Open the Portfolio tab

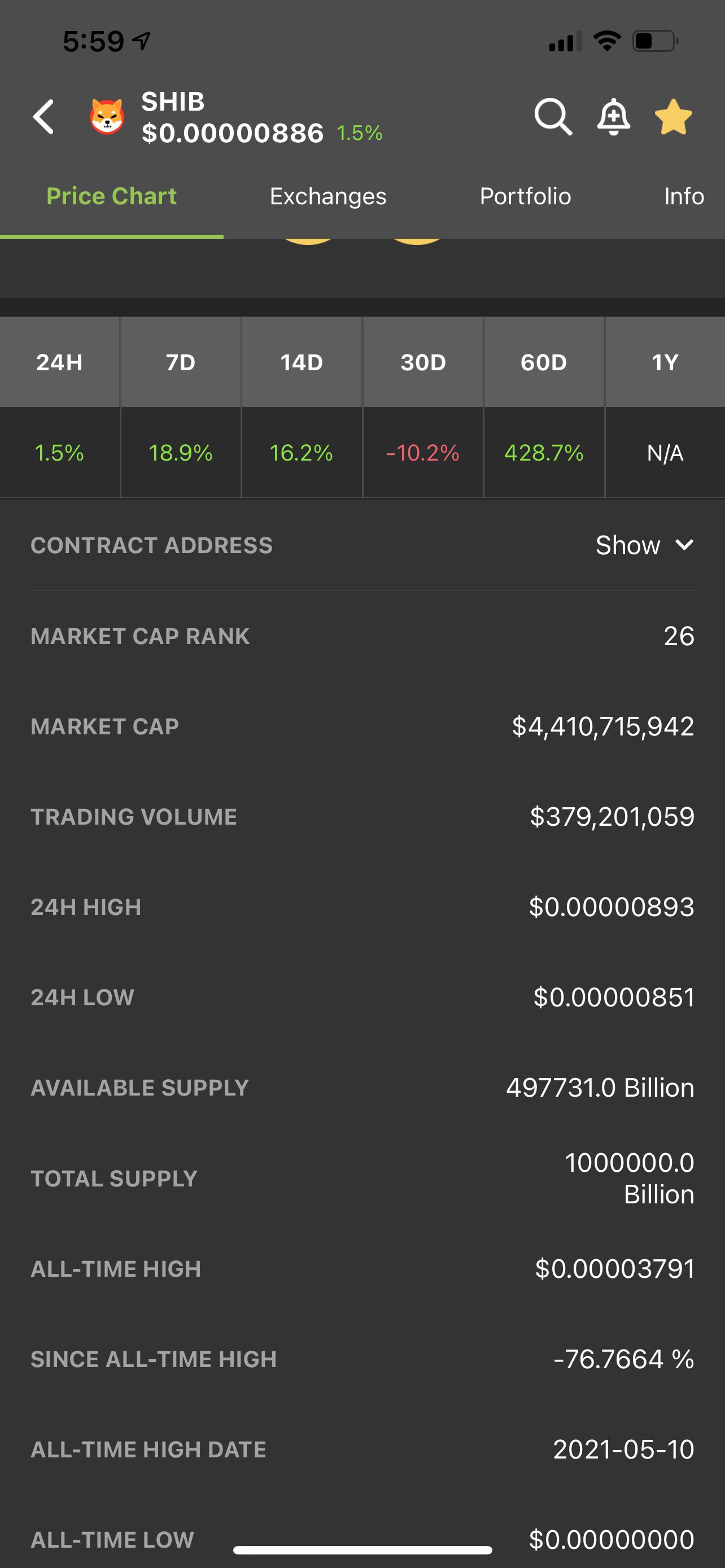click(525, 196)
